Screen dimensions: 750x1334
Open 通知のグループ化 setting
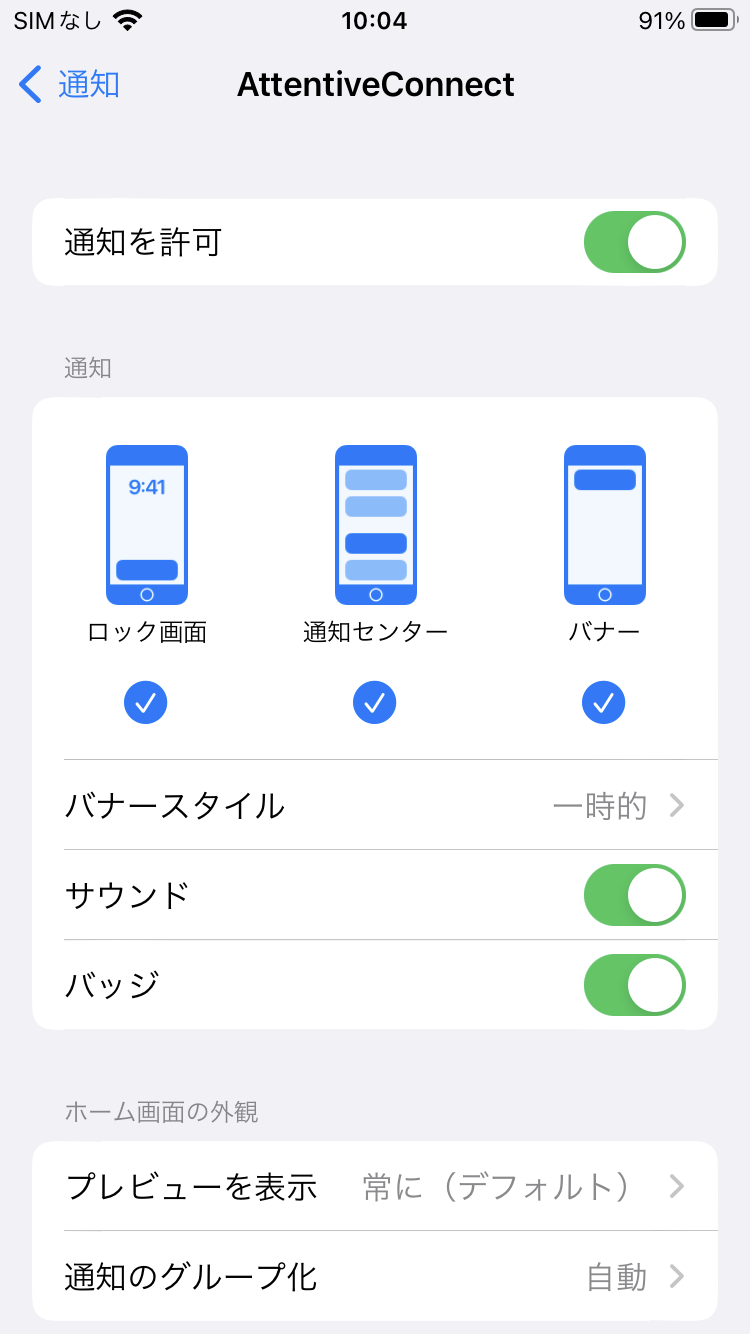(x=375, y=1277)
